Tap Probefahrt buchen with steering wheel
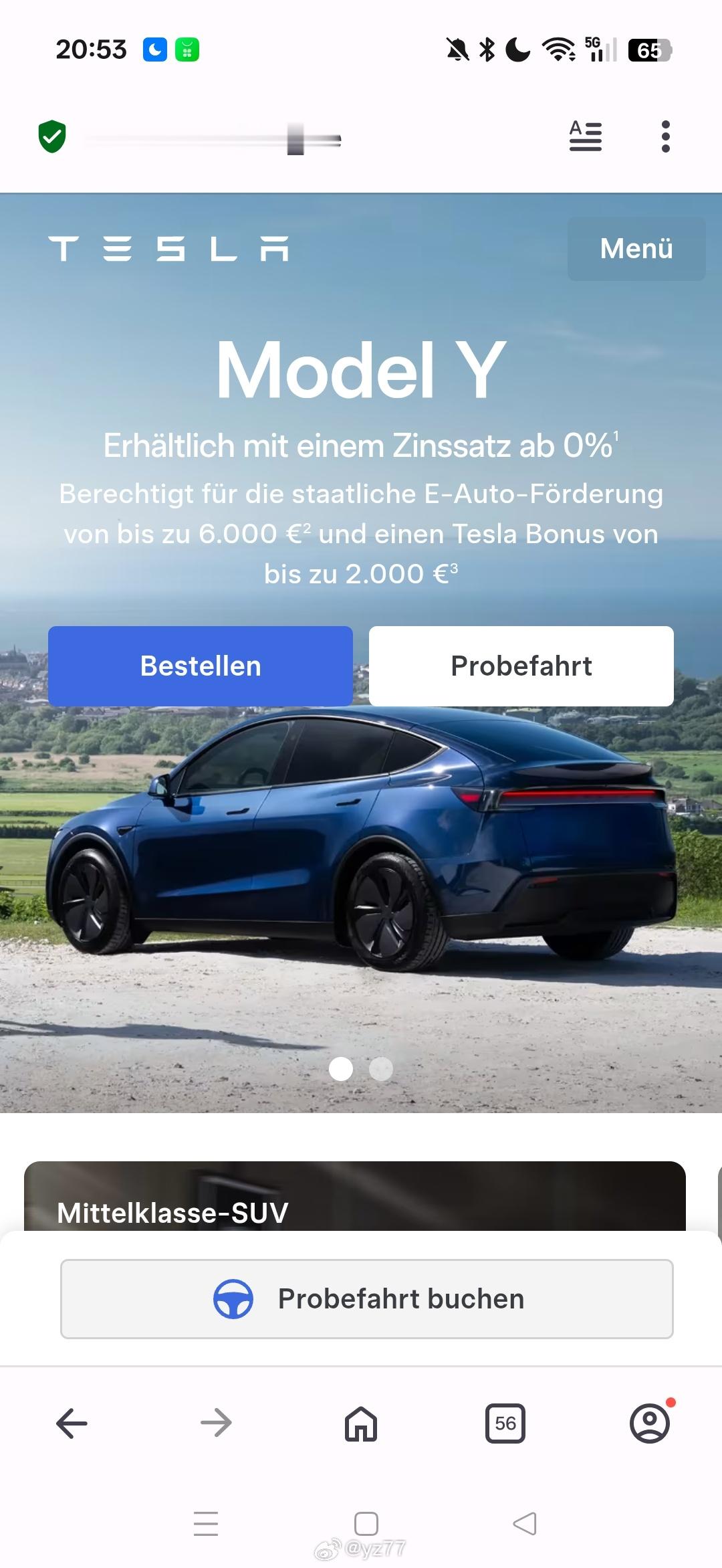The image size is (722, 1568). coord(367,1299)
